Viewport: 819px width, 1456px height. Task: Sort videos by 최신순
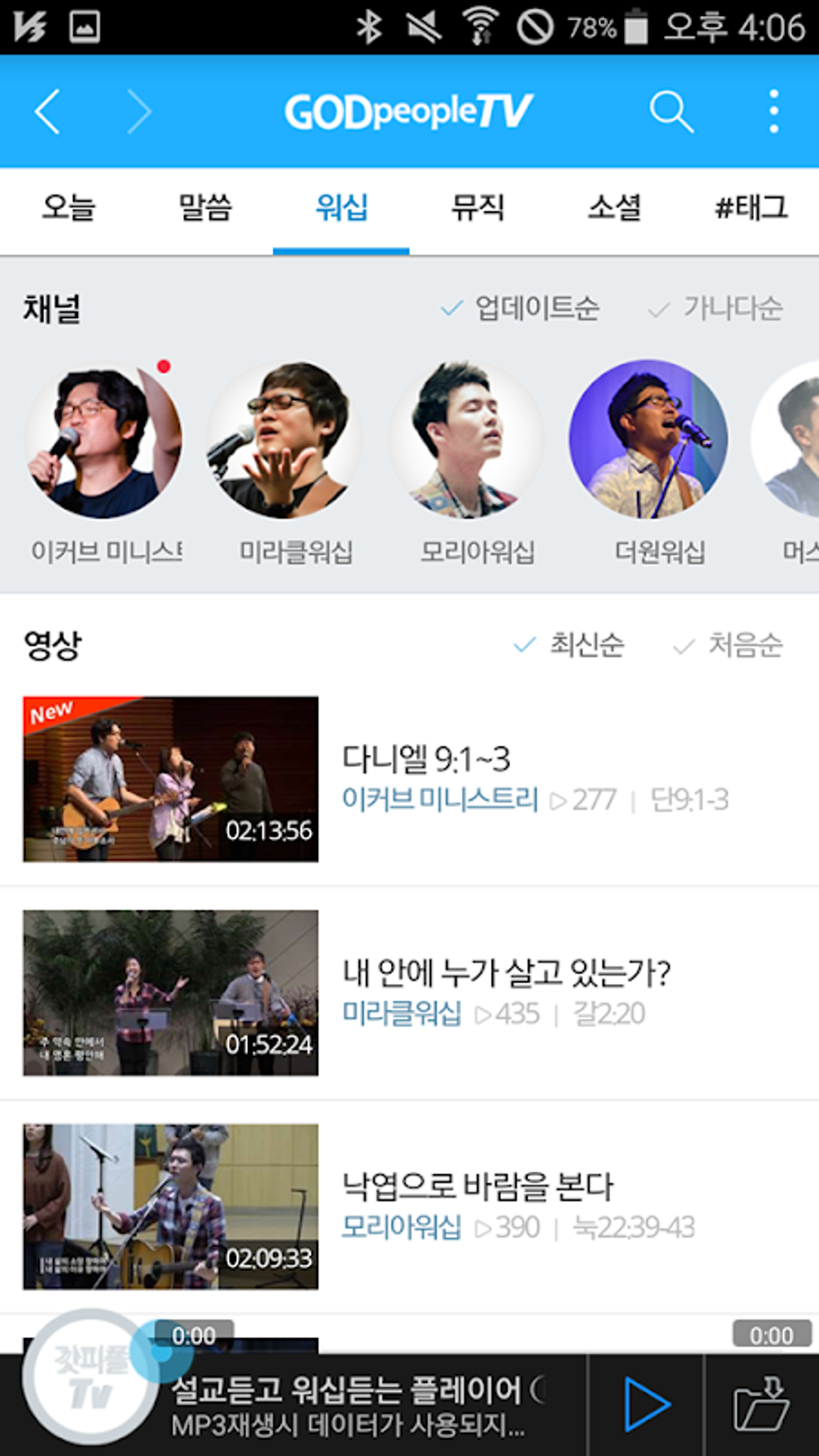568,645
